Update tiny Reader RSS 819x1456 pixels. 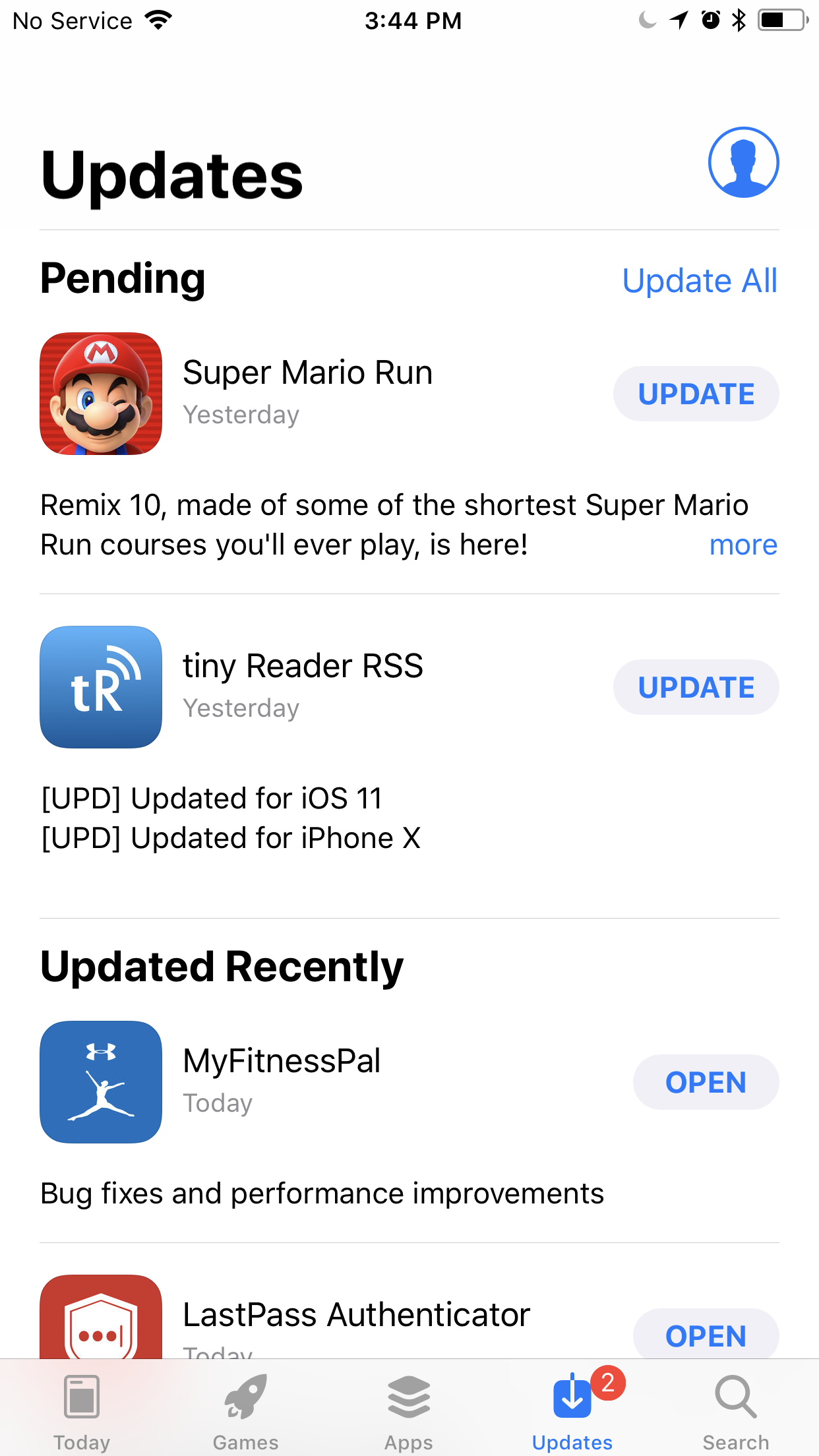[x=696, y=687]
